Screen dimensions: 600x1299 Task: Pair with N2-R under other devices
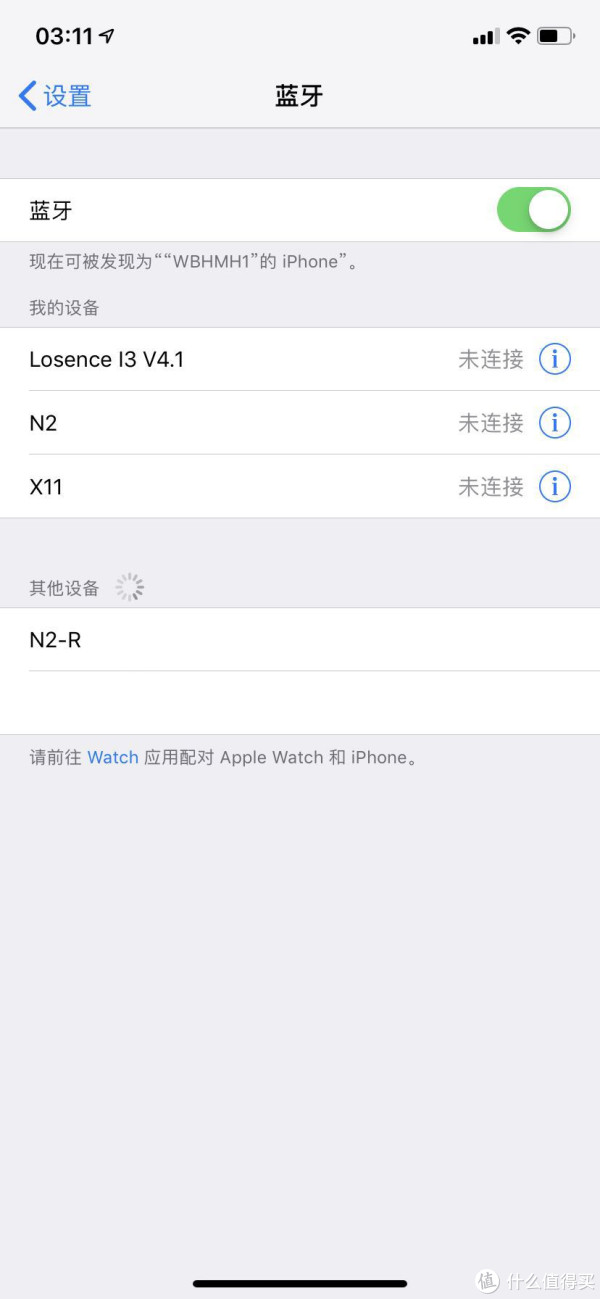[300, 640]
